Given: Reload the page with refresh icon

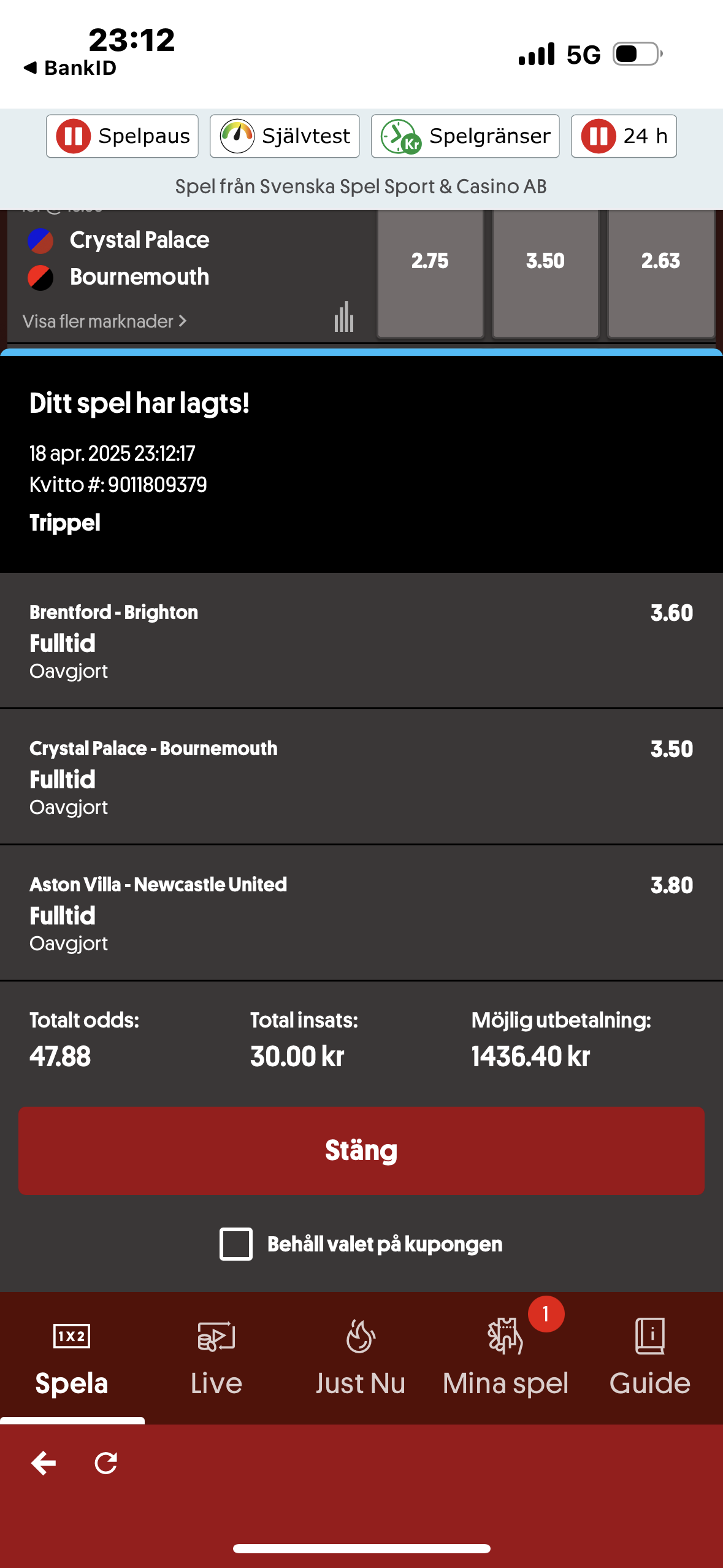Looking at the screenshot, I should (x=106, y=1463).
